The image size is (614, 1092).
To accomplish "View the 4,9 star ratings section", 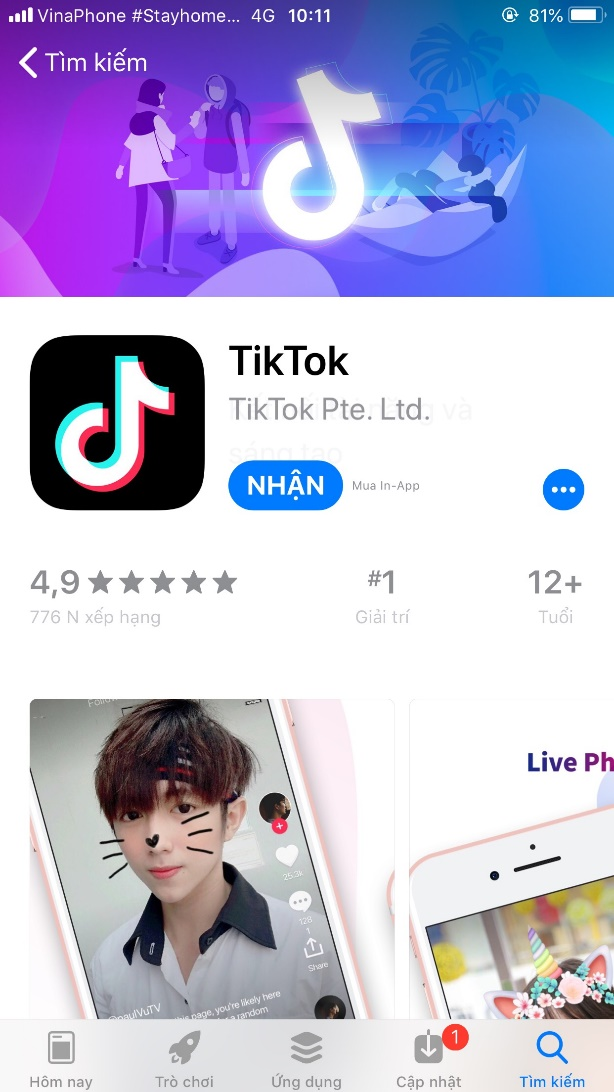I will (x=133, y=595).
